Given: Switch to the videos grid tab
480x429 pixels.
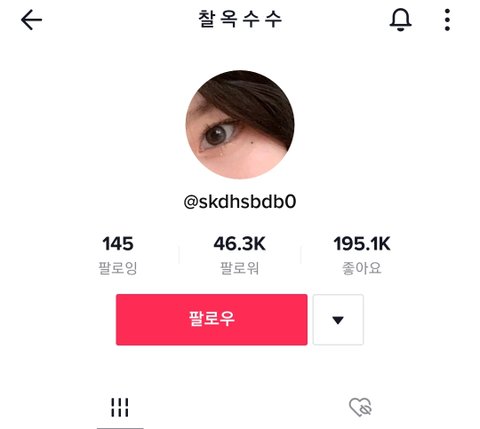Looking at the screenshot, I should 120,407.
